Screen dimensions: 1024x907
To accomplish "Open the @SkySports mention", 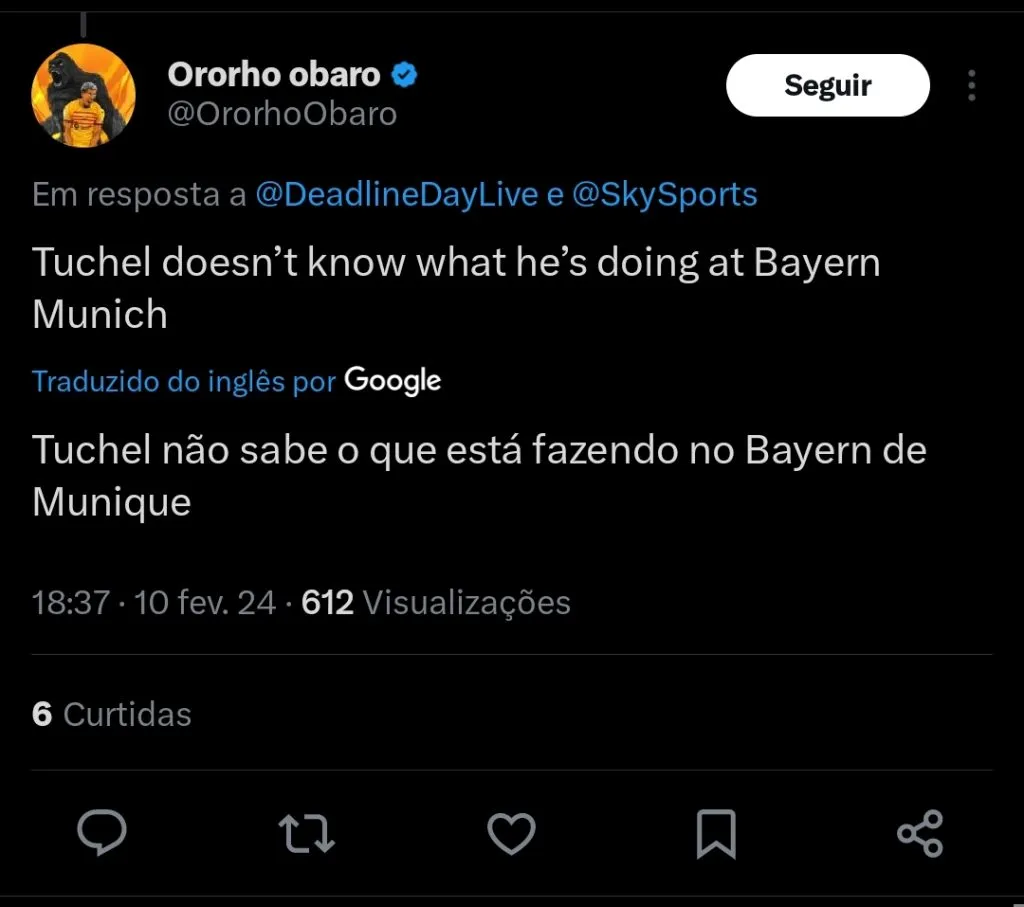I will [x=664, y=194].
